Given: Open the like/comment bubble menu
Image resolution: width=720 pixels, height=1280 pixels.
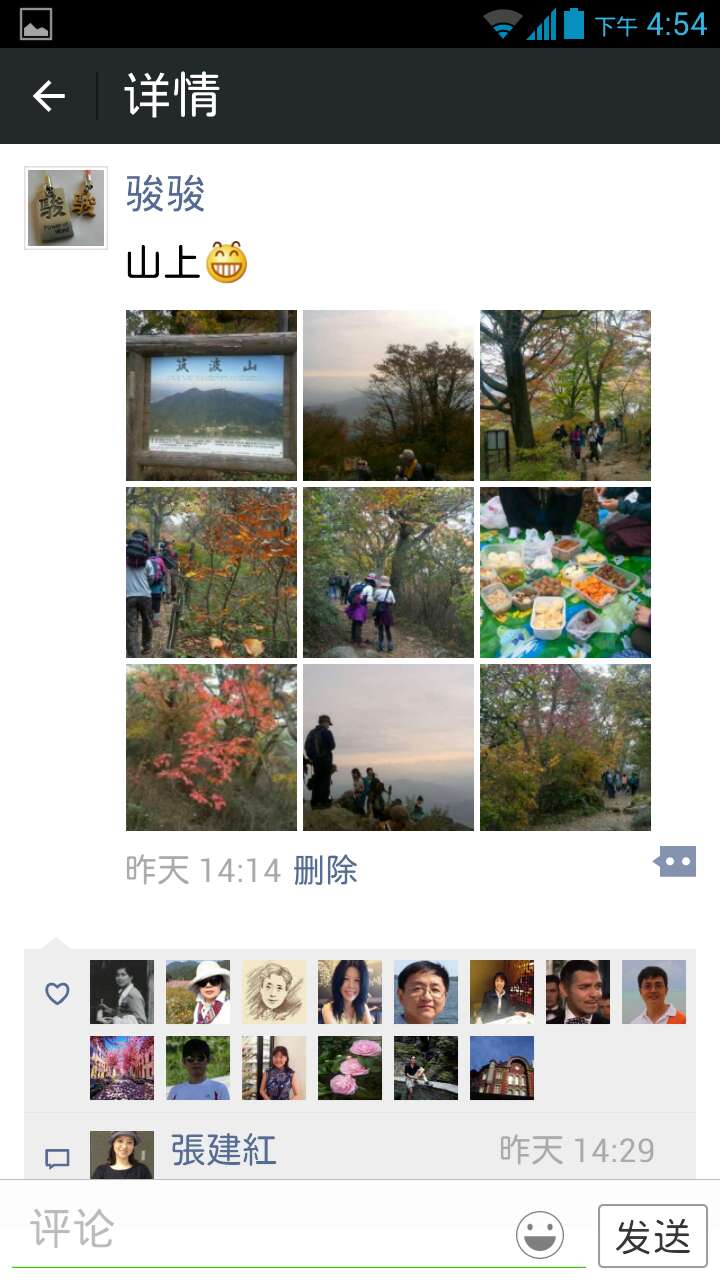Looking at the screenshot, I should click(x=676, y=861).
